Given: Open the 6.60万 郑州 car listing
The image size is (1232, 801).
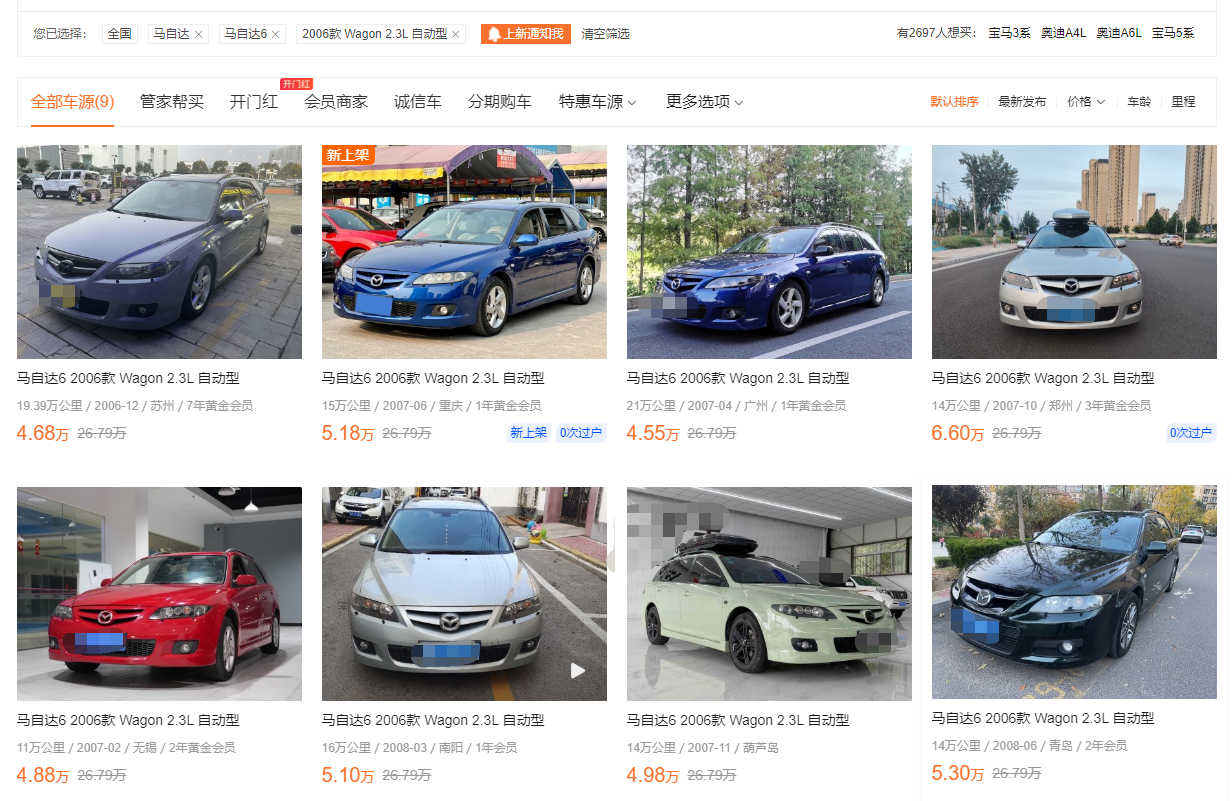Looking at the screenshot, I should [1074, 252].
